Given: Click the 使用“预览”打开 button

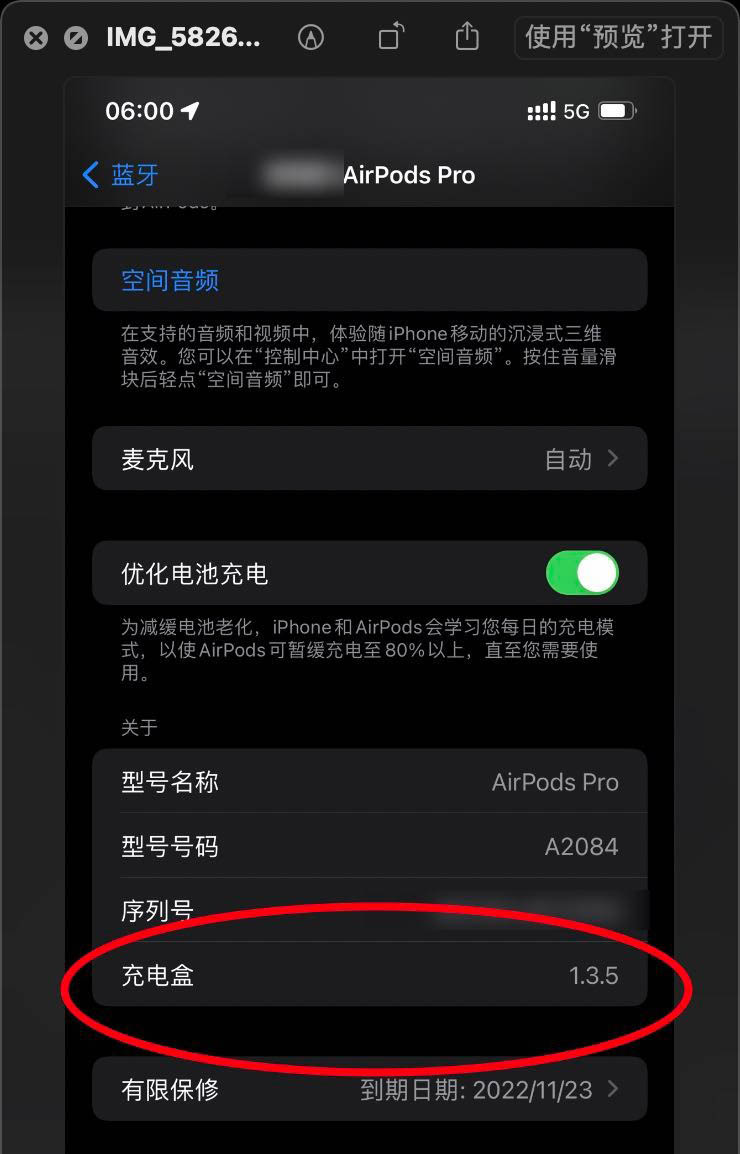Looking at the screenshot, I should click(x=618, y=37).
